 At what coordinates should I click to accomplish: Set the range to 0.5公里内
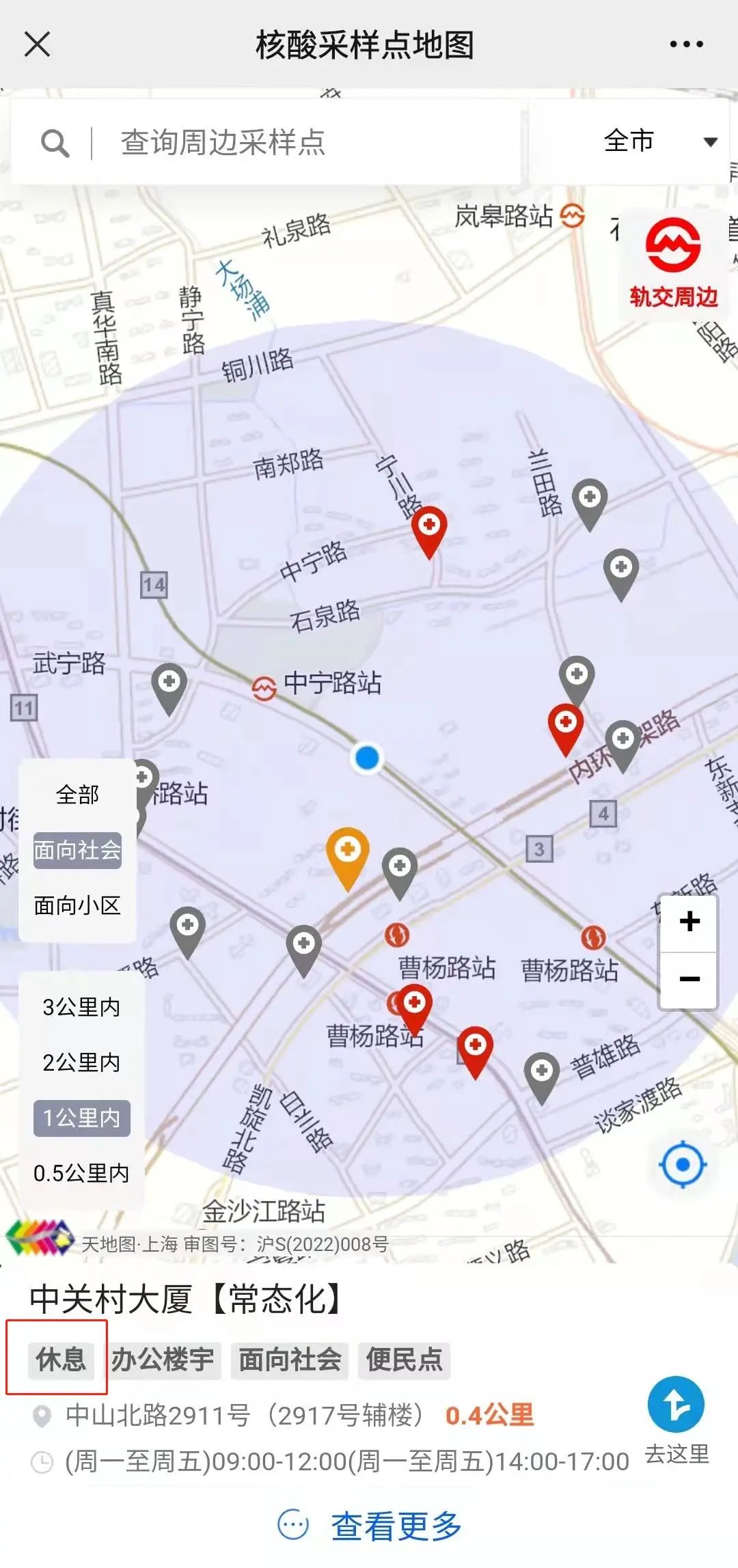click(81, 1173)
